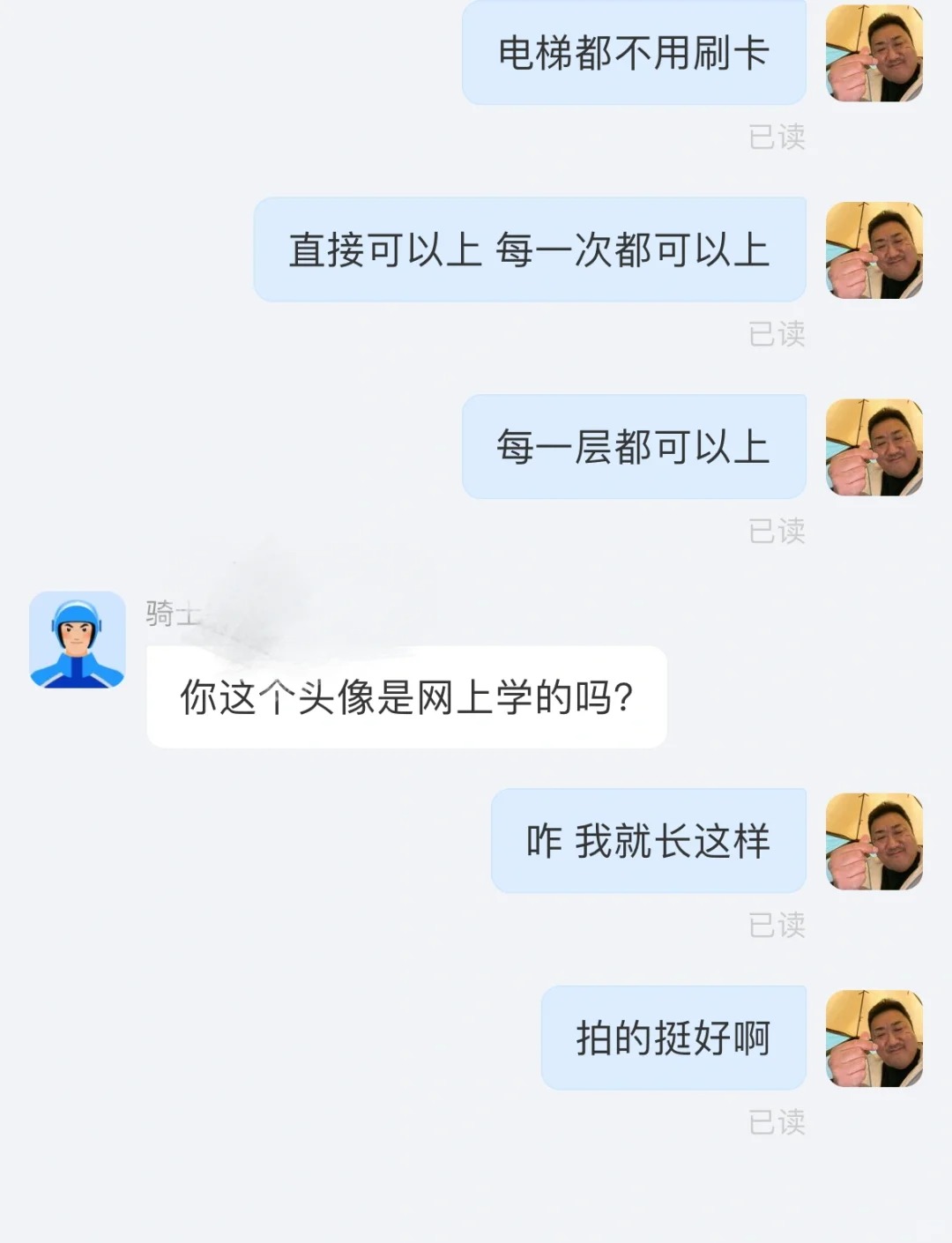Screen dimensions: 952x1243
Task: Click the 你这个头像是网上学的吗 bubble
Action: 405,696
